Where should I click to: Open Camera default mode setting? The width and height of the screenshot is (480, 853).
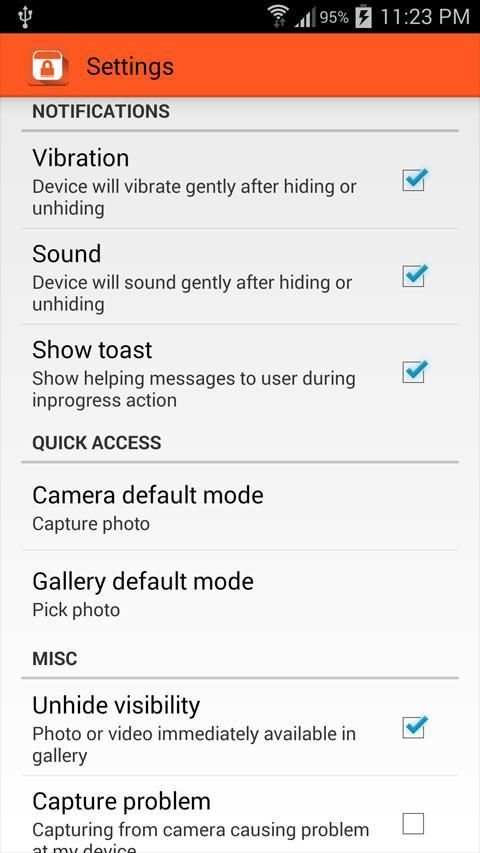pyautogui.click(x=240, y=507)
